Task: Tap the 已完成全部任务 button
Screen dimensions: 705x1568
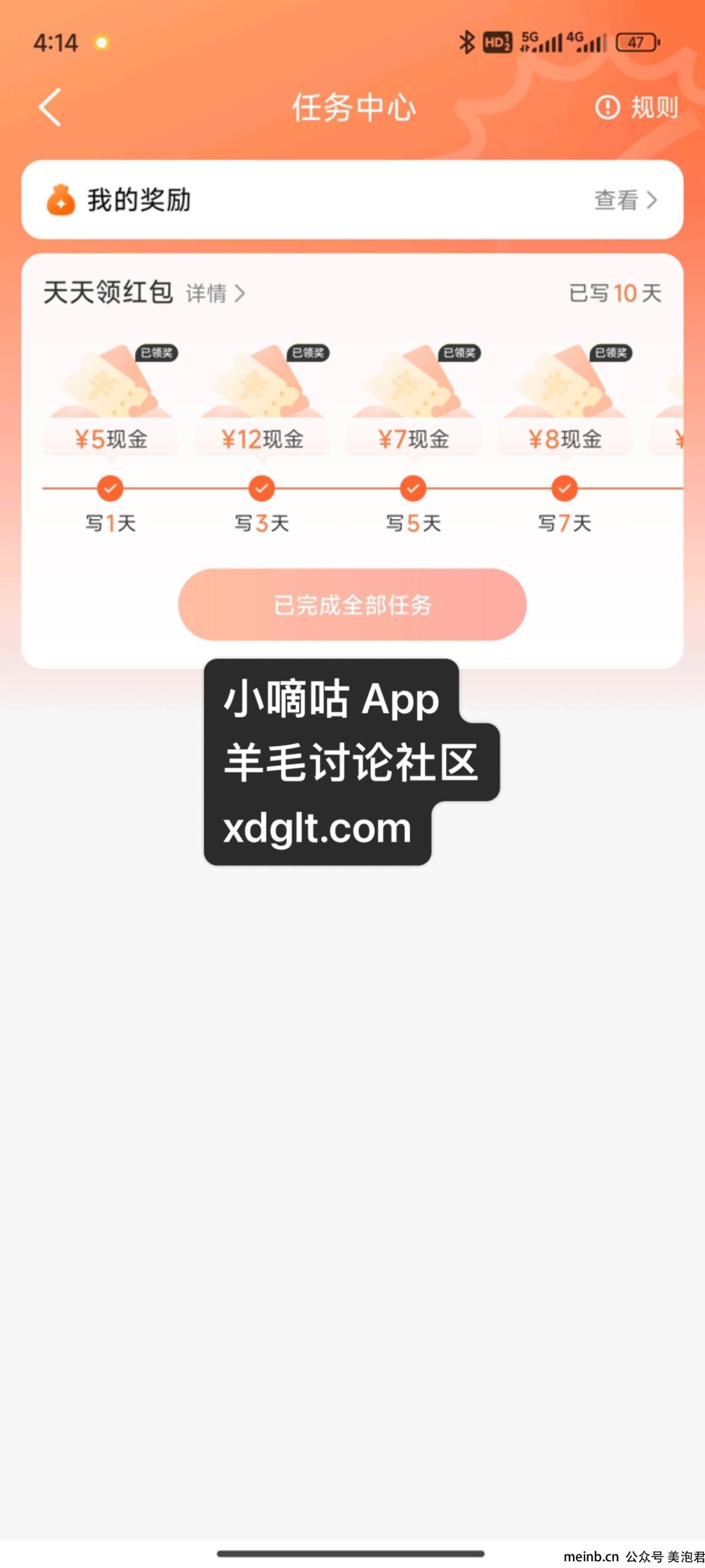Action: [x=352, y=605]
